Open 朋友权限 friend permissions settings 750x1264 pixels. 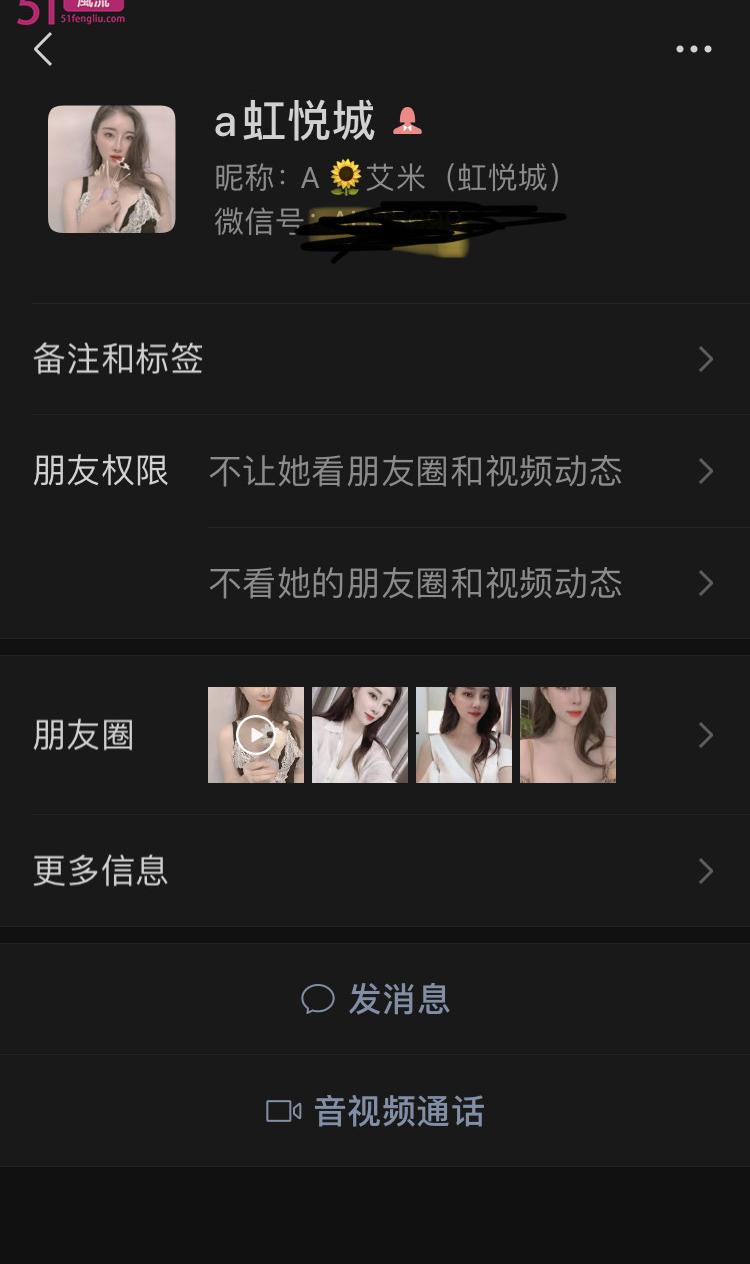pyautogui.click(x=100, y=471)
